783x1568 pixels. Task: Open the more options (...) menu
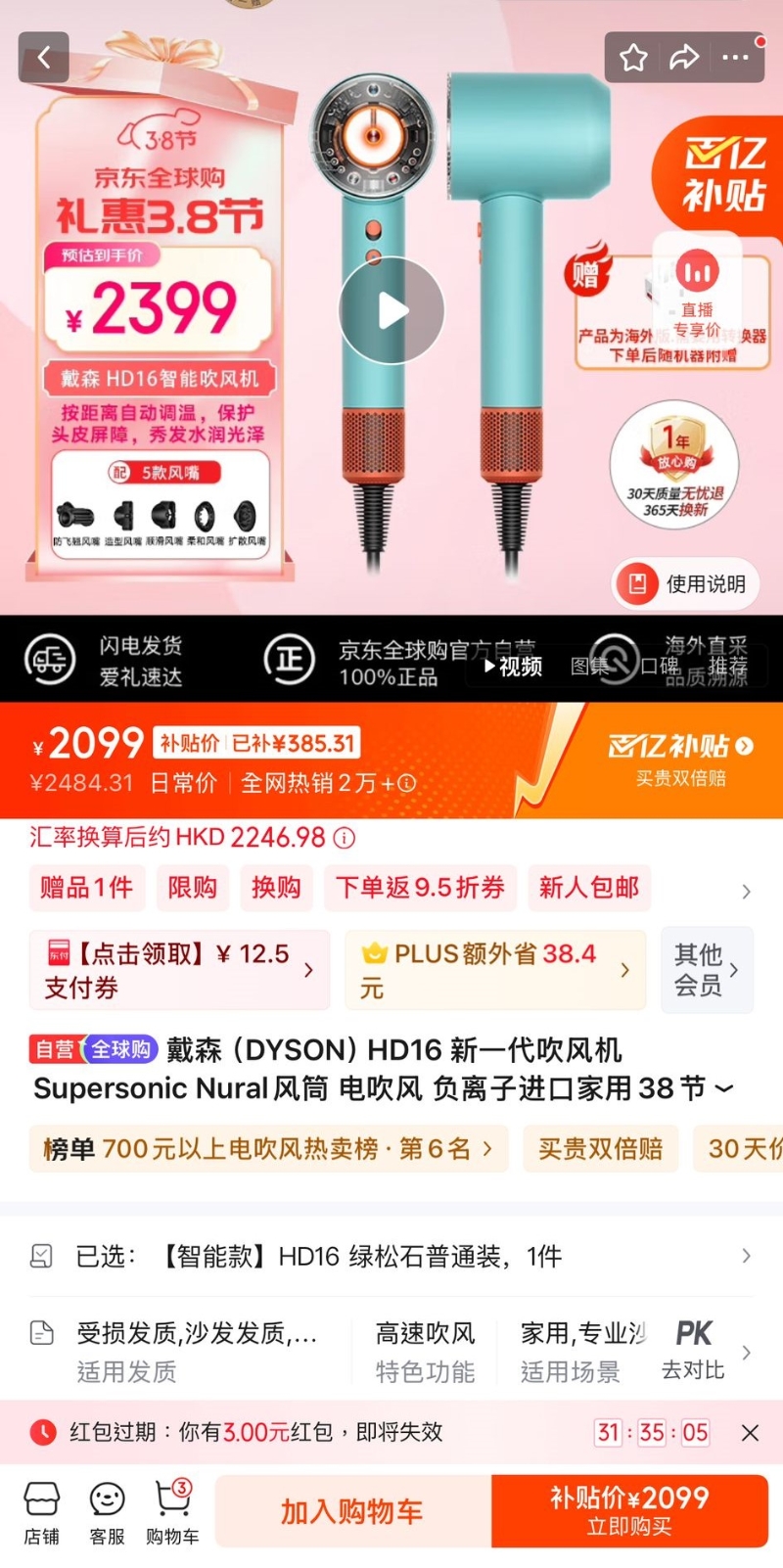coord(737,58)
